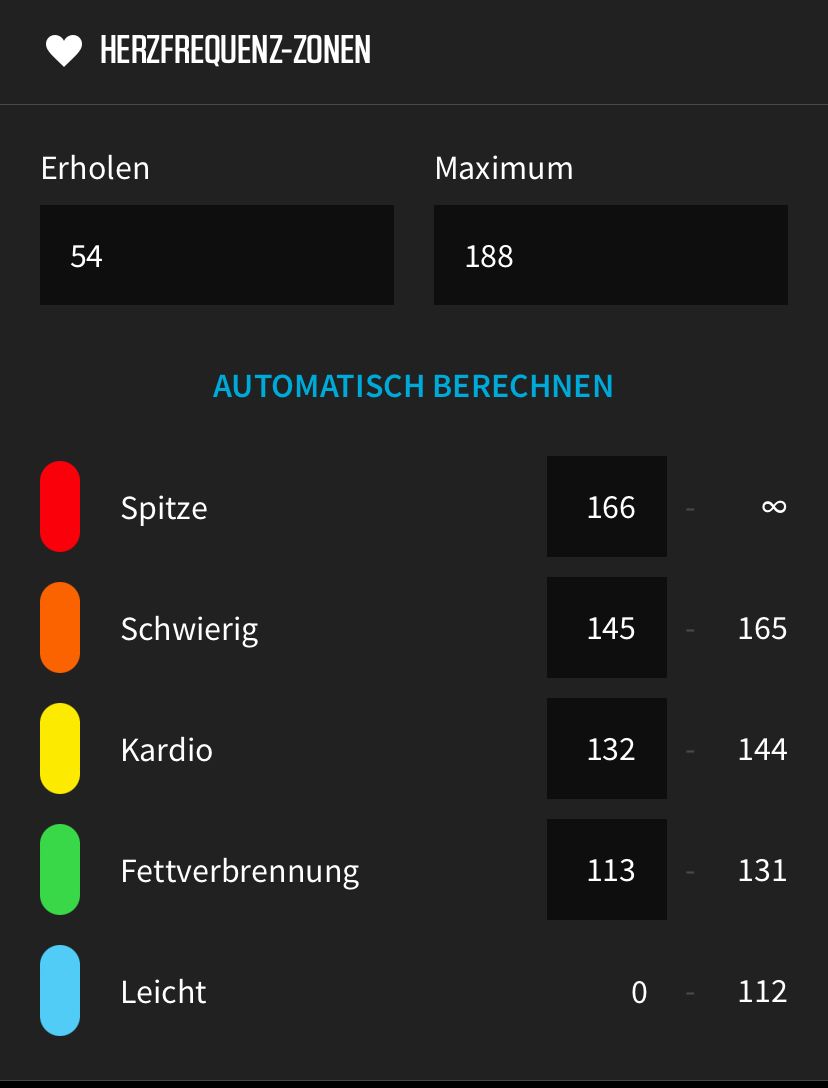Edit the Erholen heart rate field
The height and width of the screenshot is (1088, 828).
216,255
